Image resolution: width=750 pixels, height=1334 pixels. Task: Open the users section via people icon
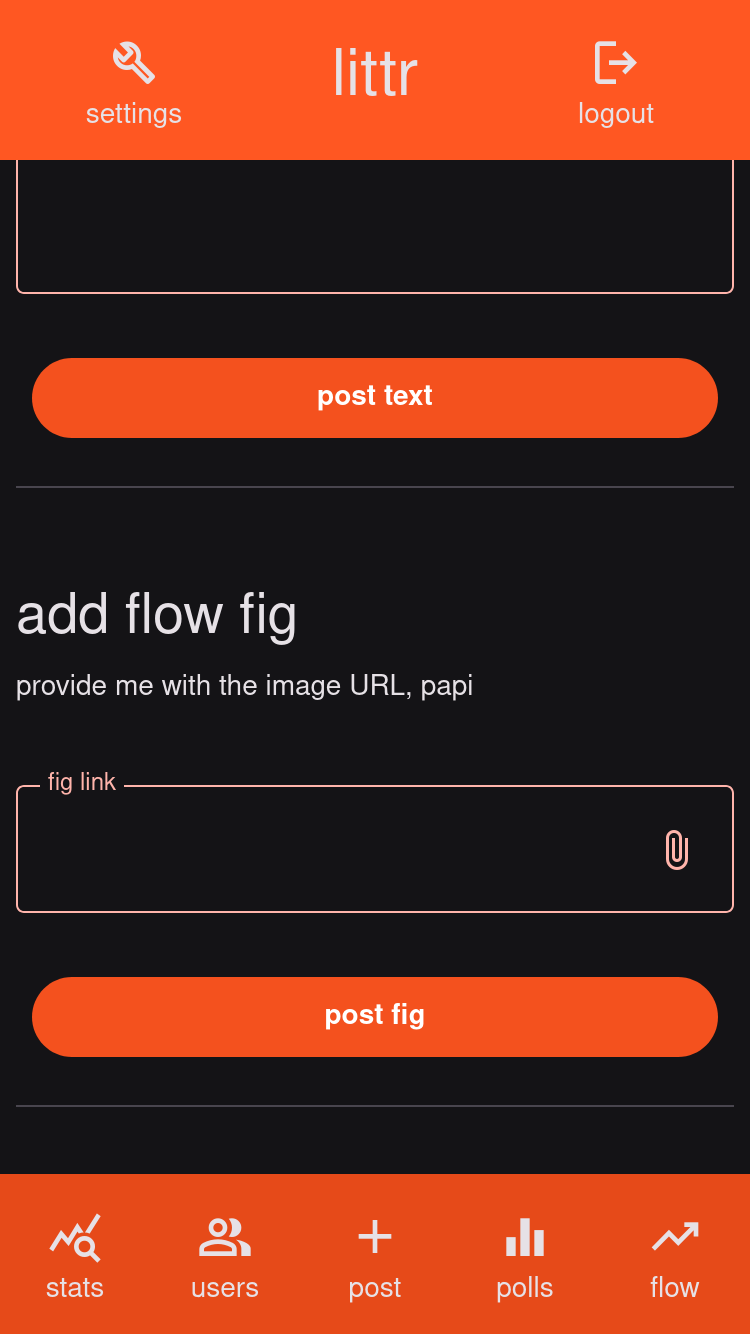tap(224, 1237)
